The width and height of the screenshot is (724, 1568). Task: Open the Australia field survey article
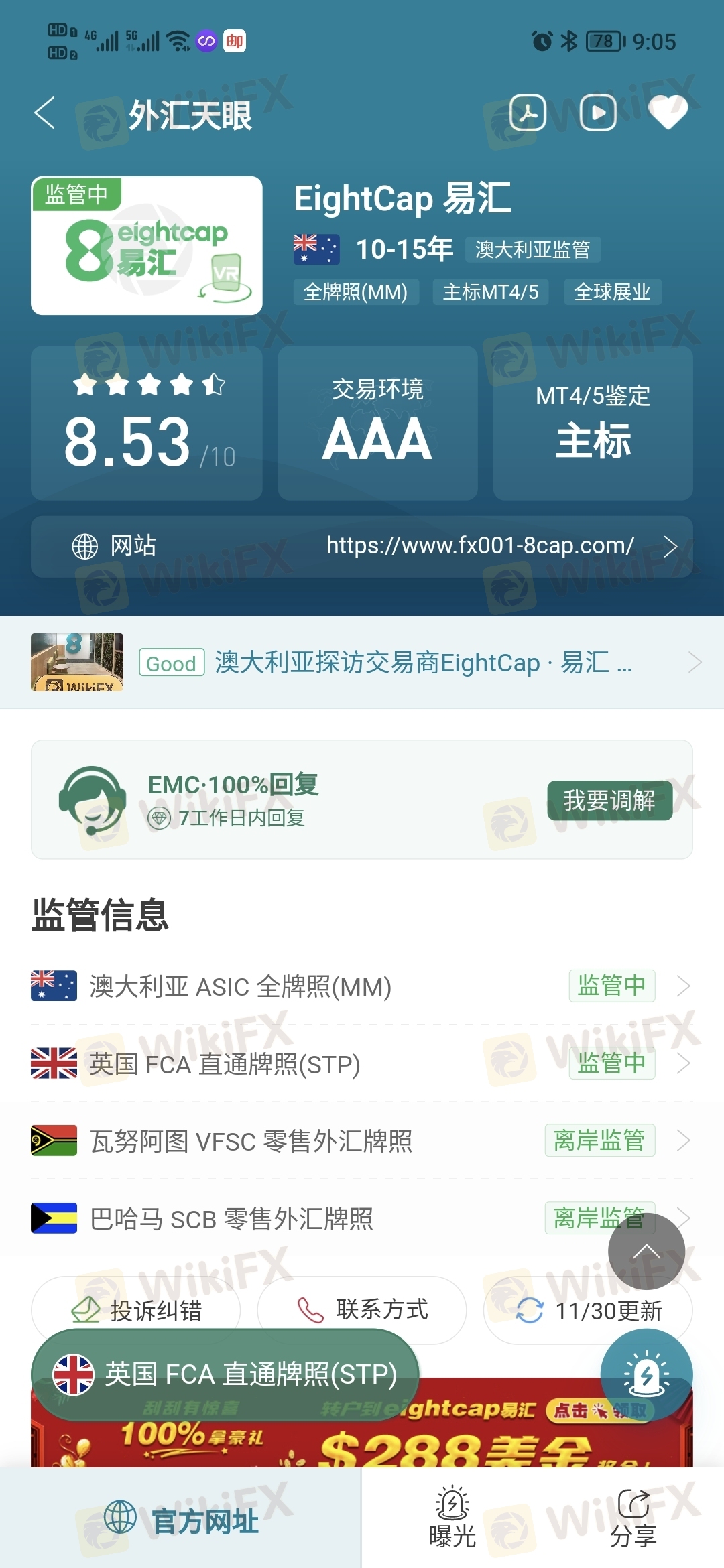click(x=362, y=663)
